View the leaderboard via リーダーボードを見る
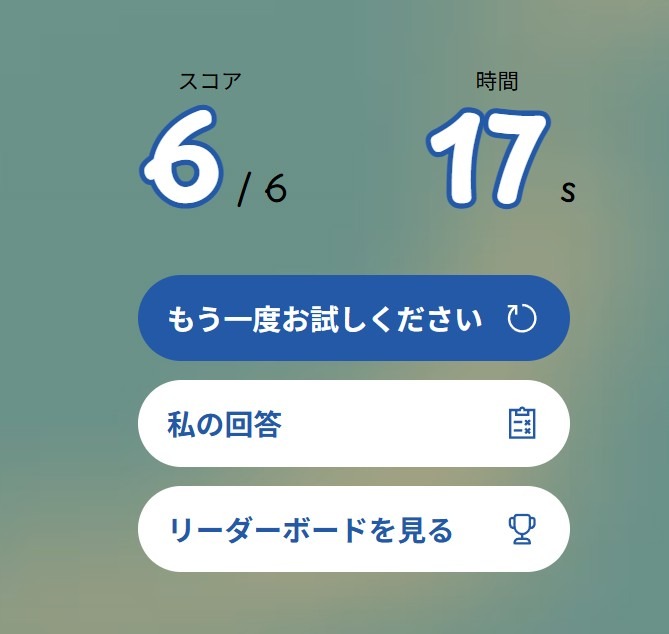669x634 pixels. tap(353, 529)
